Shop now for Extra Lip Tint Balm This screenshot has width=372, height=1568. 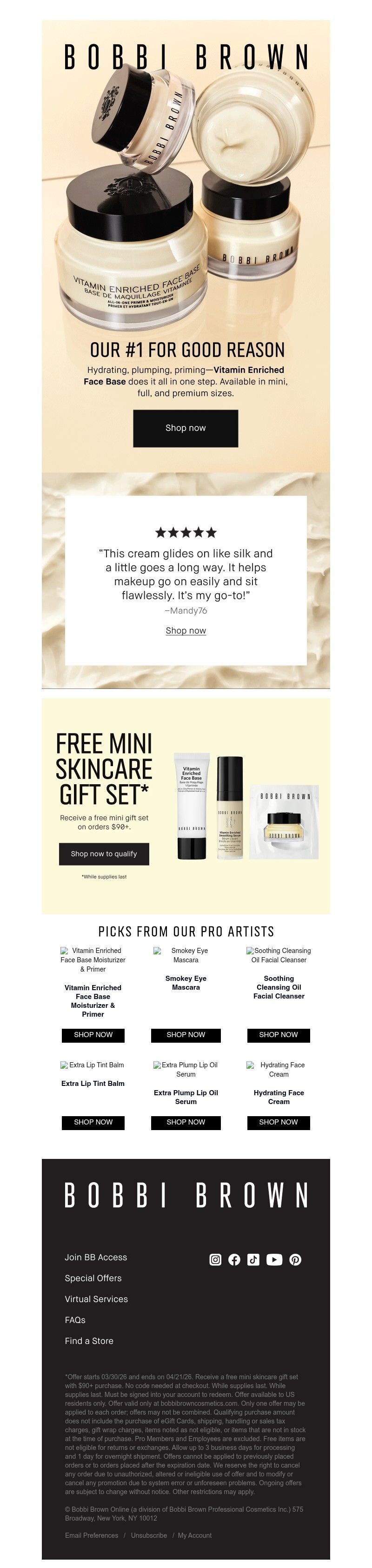[93, 1122]
